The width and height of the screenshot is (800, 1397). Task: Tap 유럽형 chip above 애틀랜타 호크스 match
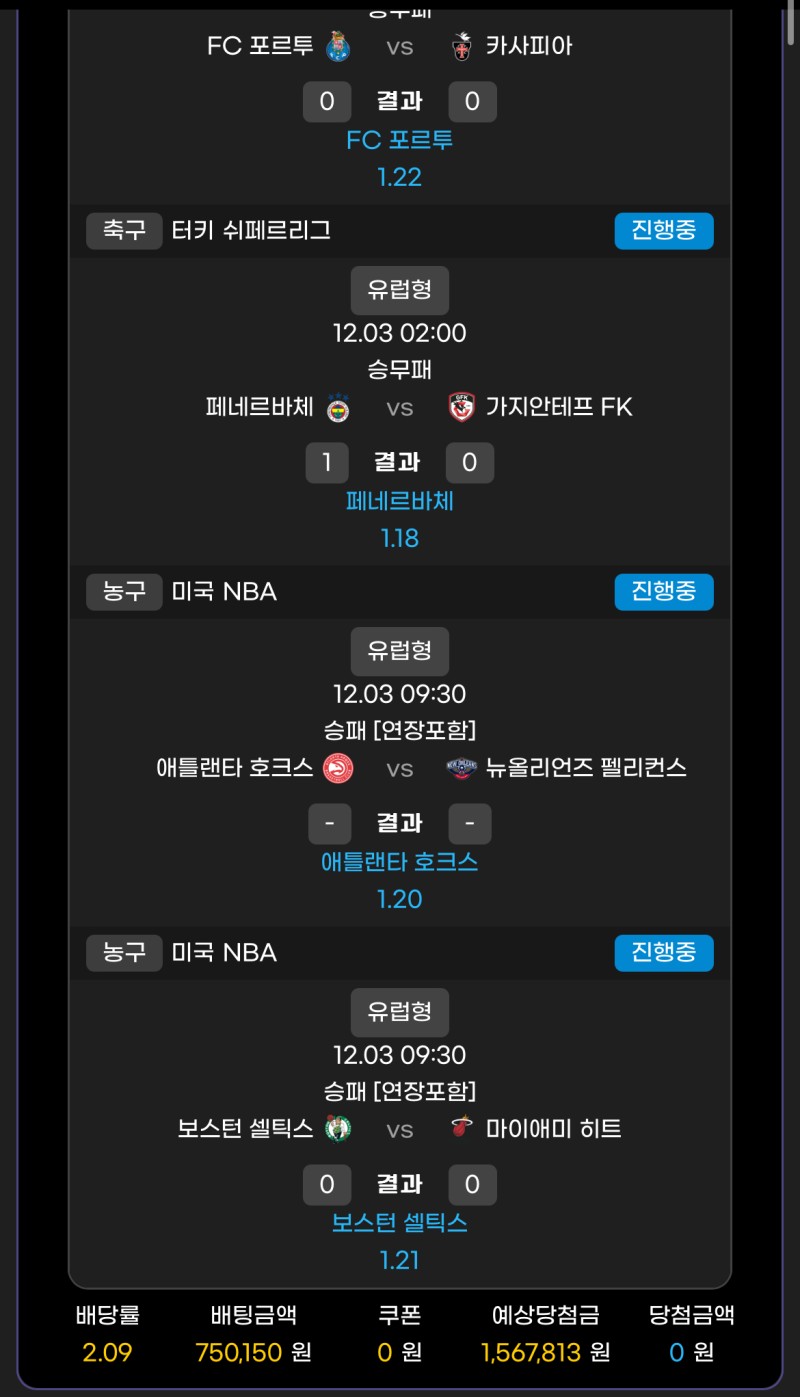399,651
